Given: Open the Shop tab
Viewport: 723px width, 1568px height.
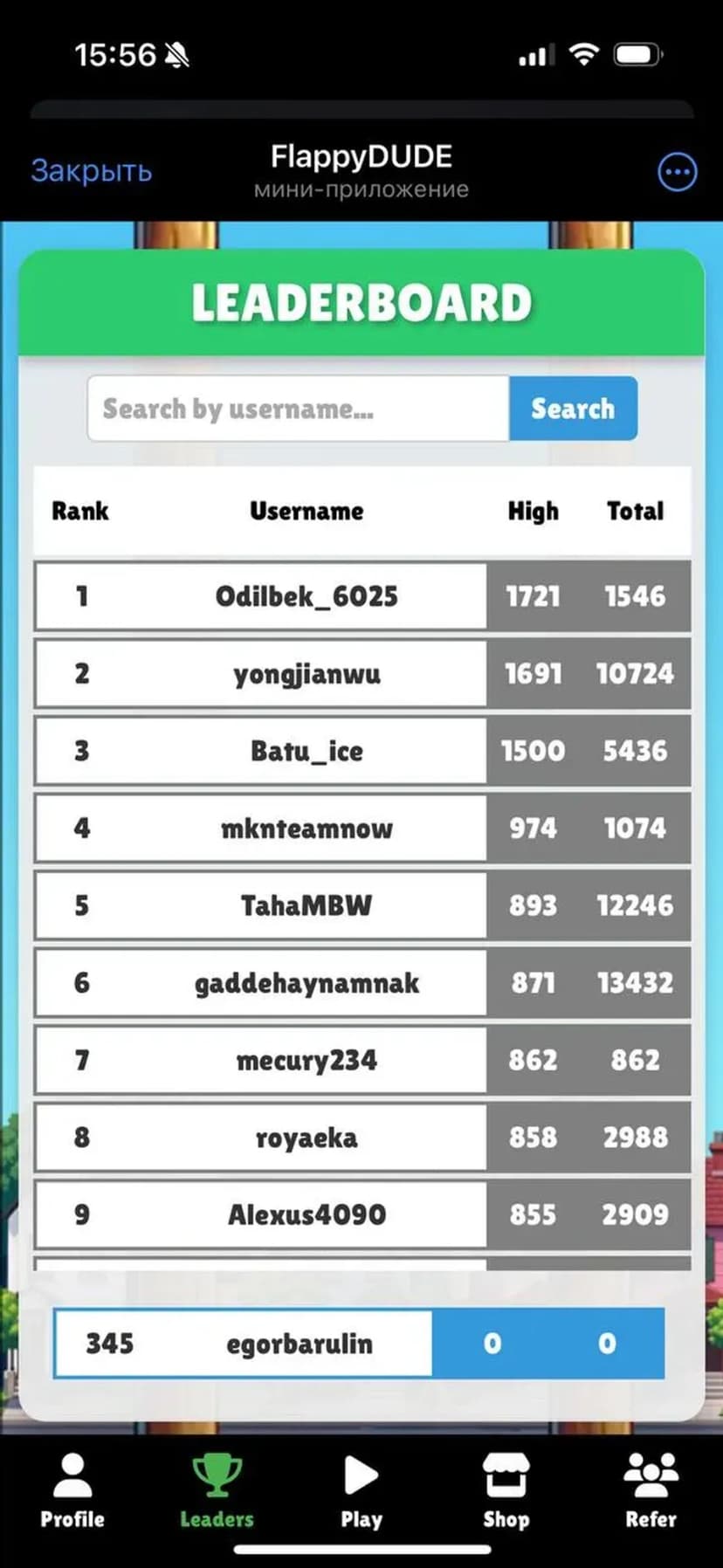Looking at the screenshot, I should 506,1491.
